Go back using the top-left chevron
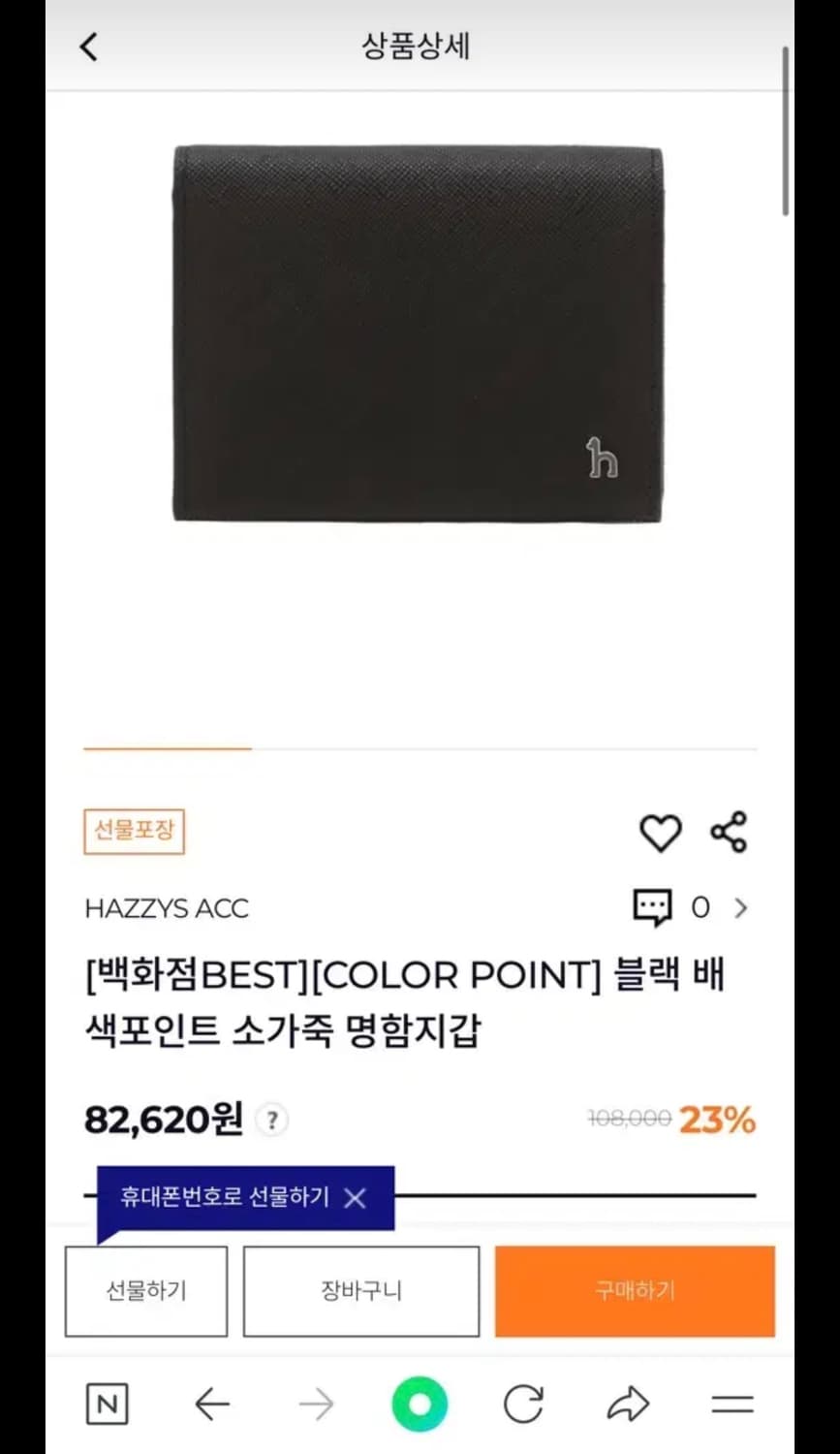The image size is (840, 1454). [90, 46]
